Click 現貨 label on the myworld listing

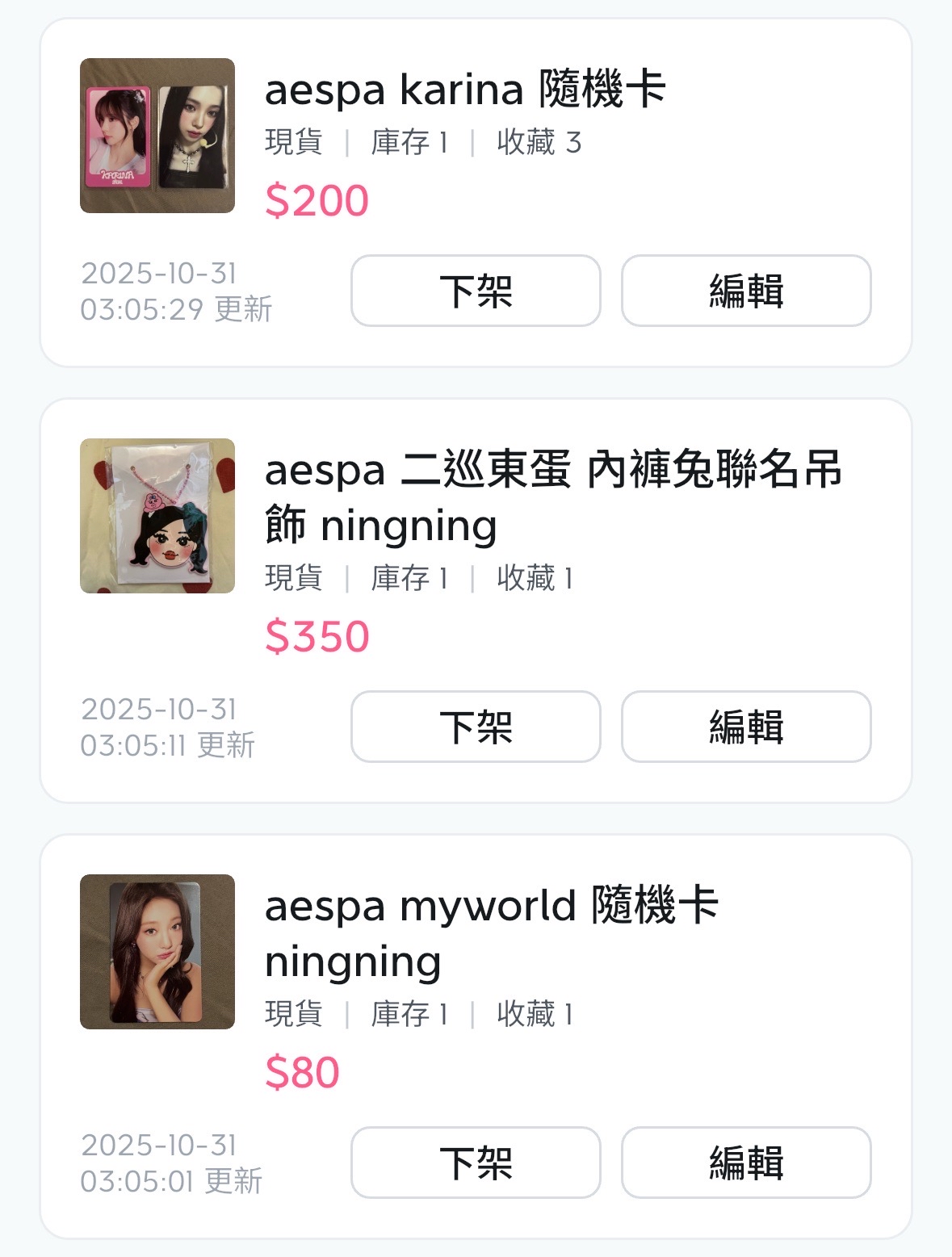294,1016
